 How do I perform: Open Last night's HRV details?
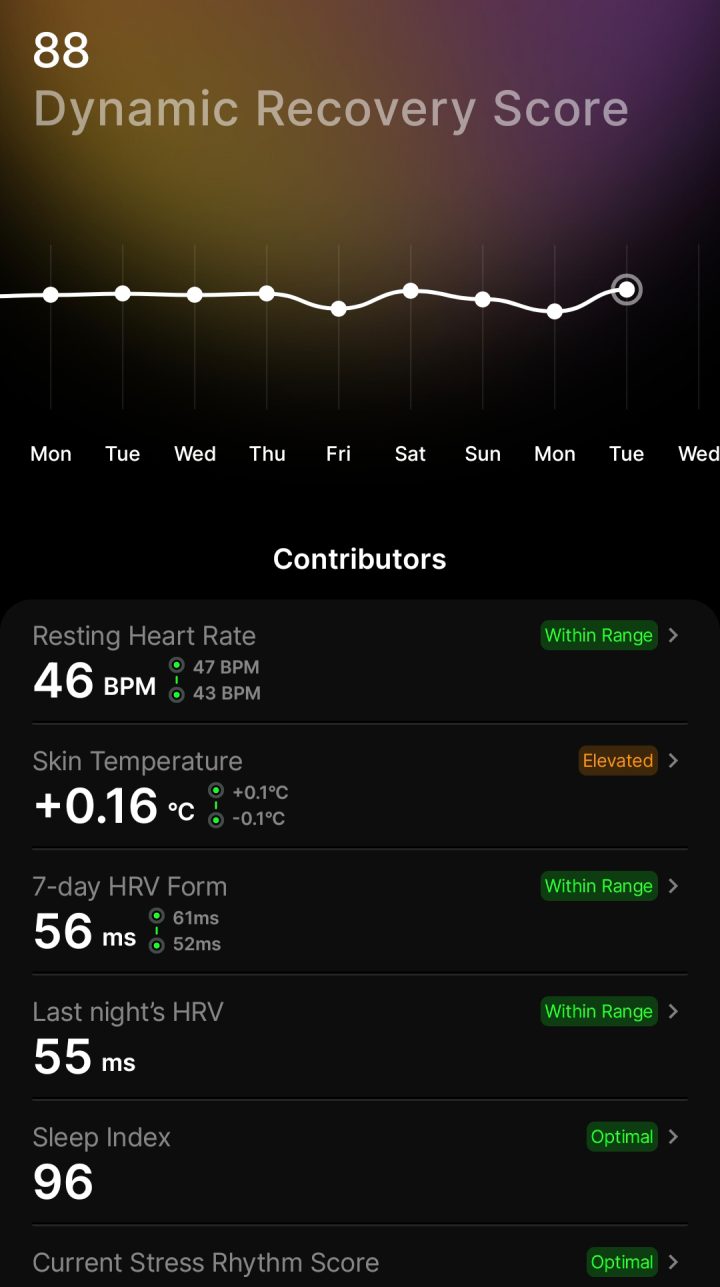[x=673, y=1011]
